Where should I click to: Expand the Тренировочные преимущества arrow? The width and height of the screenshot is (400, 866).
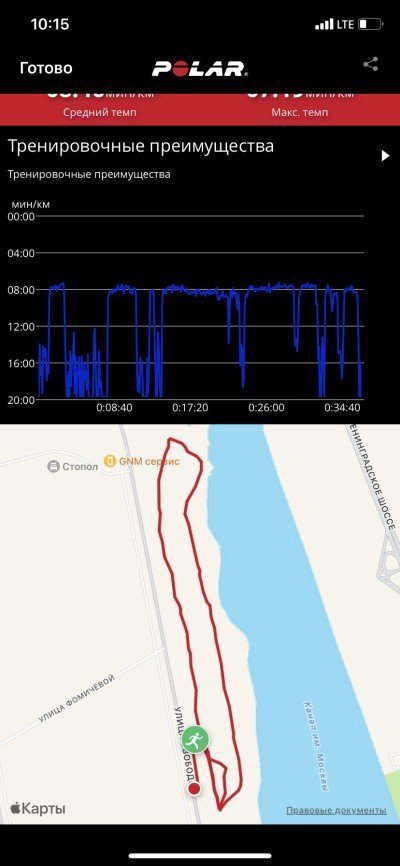pyautogui.click(x=386, y=156)
